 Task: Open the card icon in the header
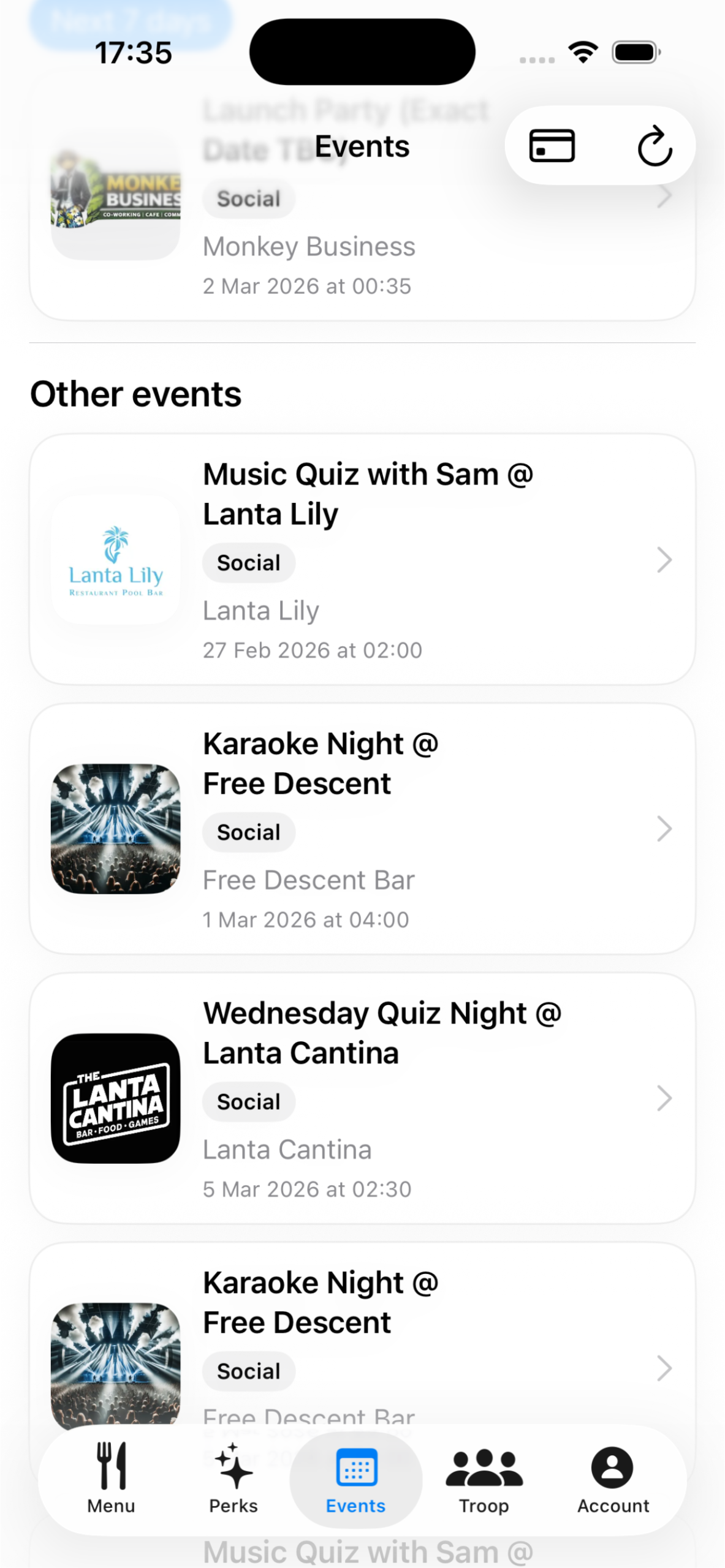(x=552, y=146)
